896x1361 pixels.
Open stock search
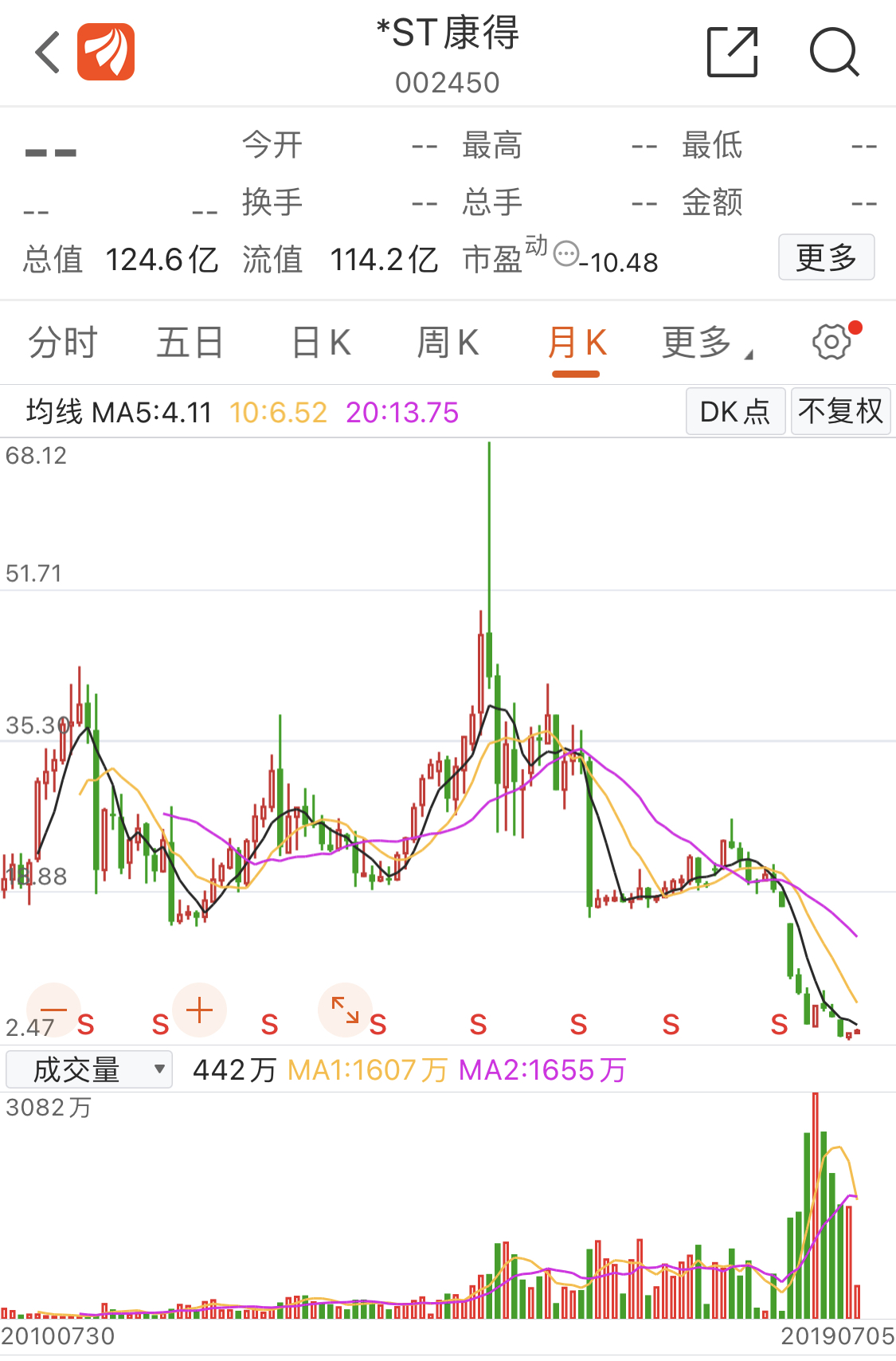click(x=834, y=53)
